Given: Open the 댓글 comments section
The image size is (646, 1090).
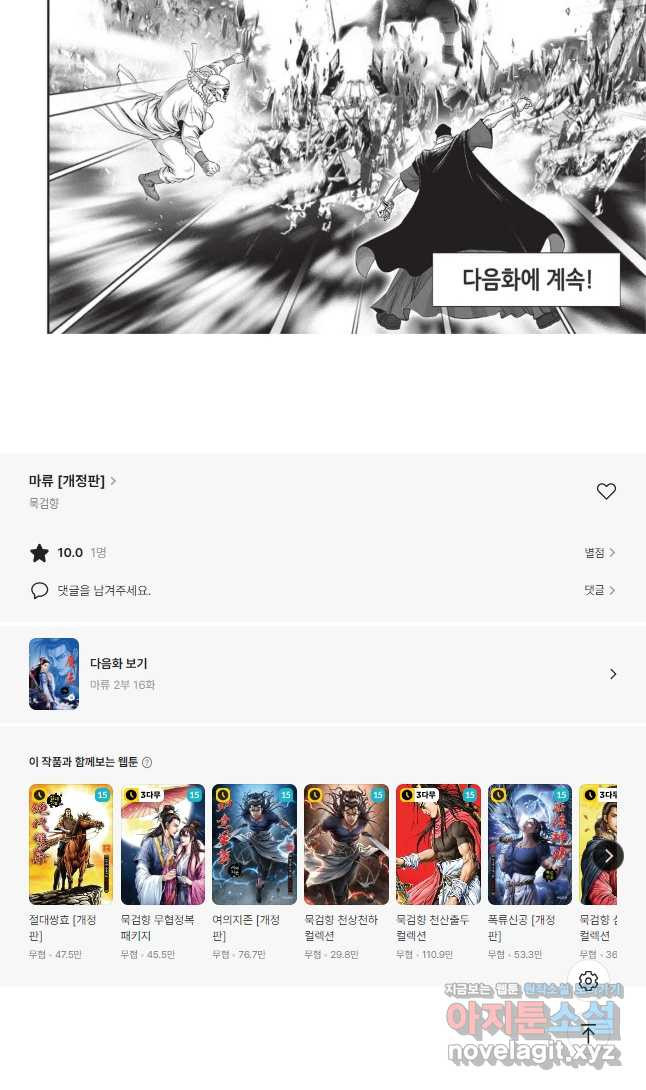Looking at the screenshot, I should tap(599, 590).
